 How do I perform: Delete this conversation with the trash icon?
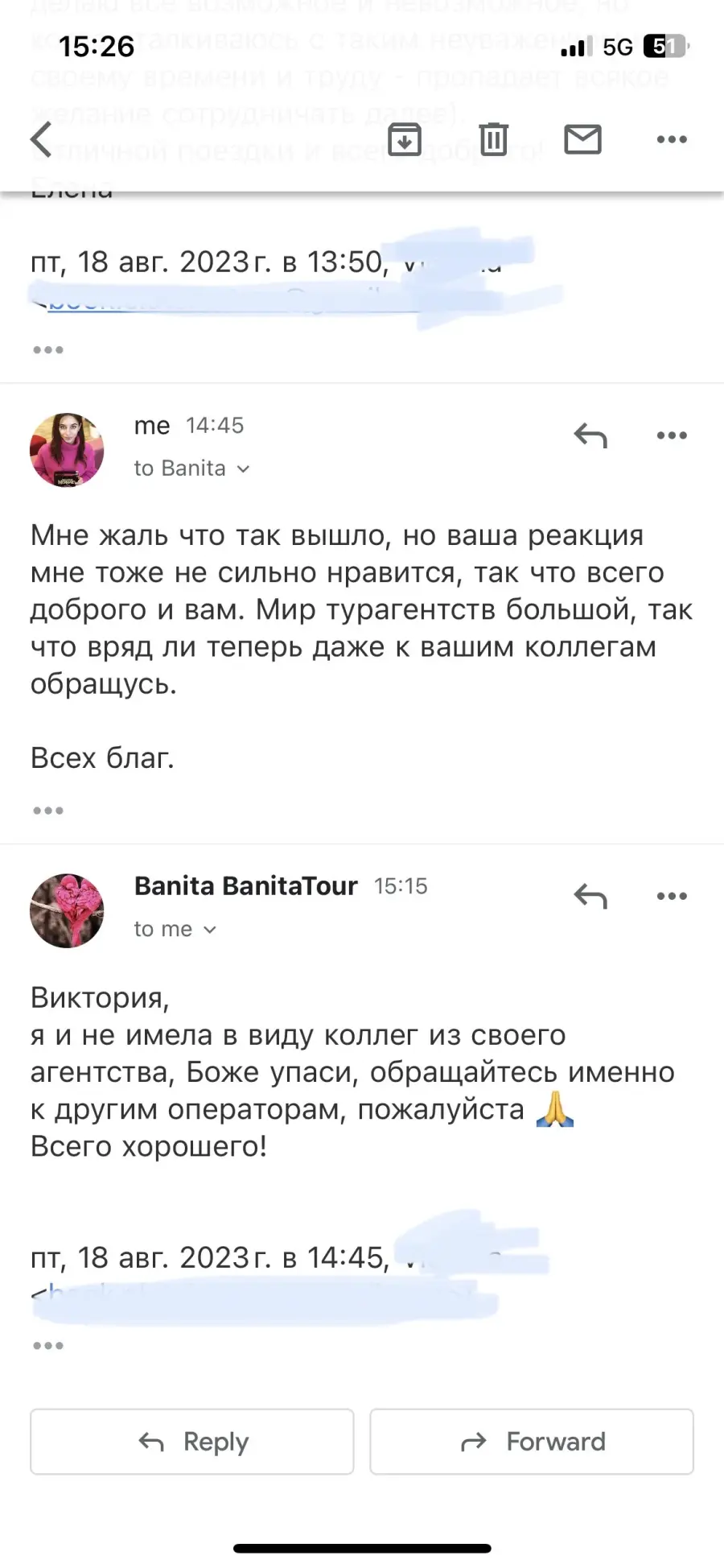[494, 139]
